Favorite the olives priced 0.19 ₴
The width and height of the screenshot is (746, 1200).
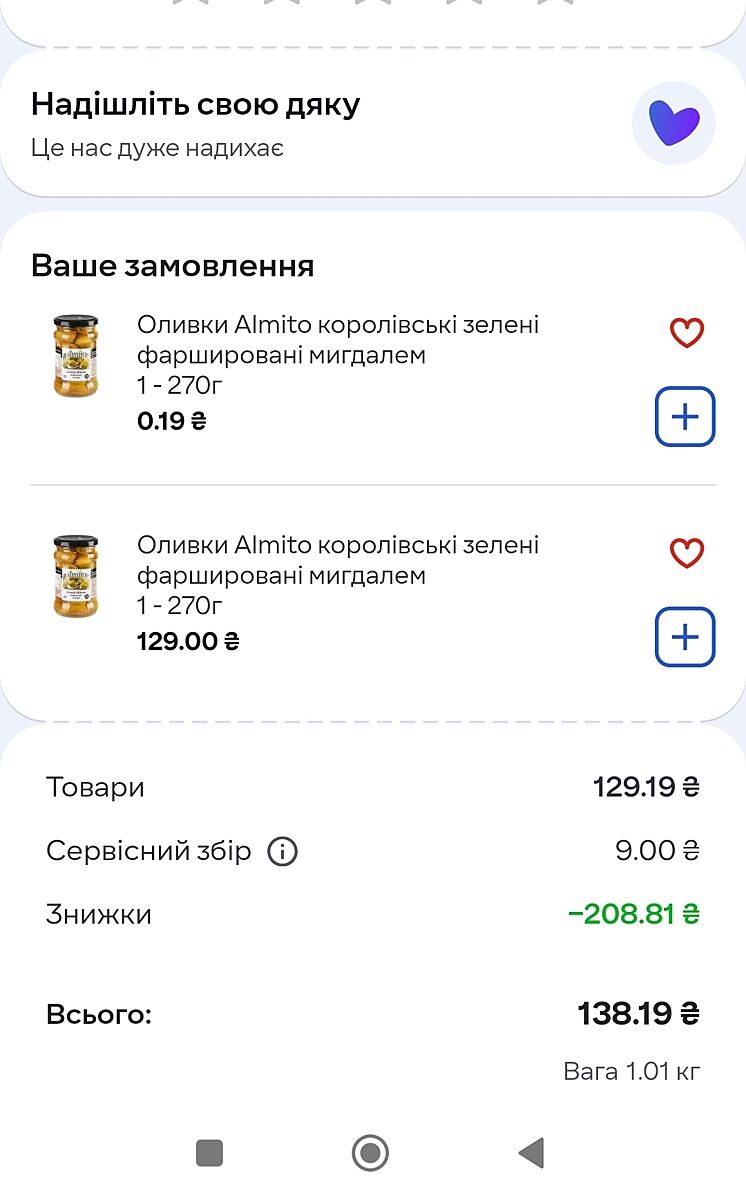[x=686, y=332]
